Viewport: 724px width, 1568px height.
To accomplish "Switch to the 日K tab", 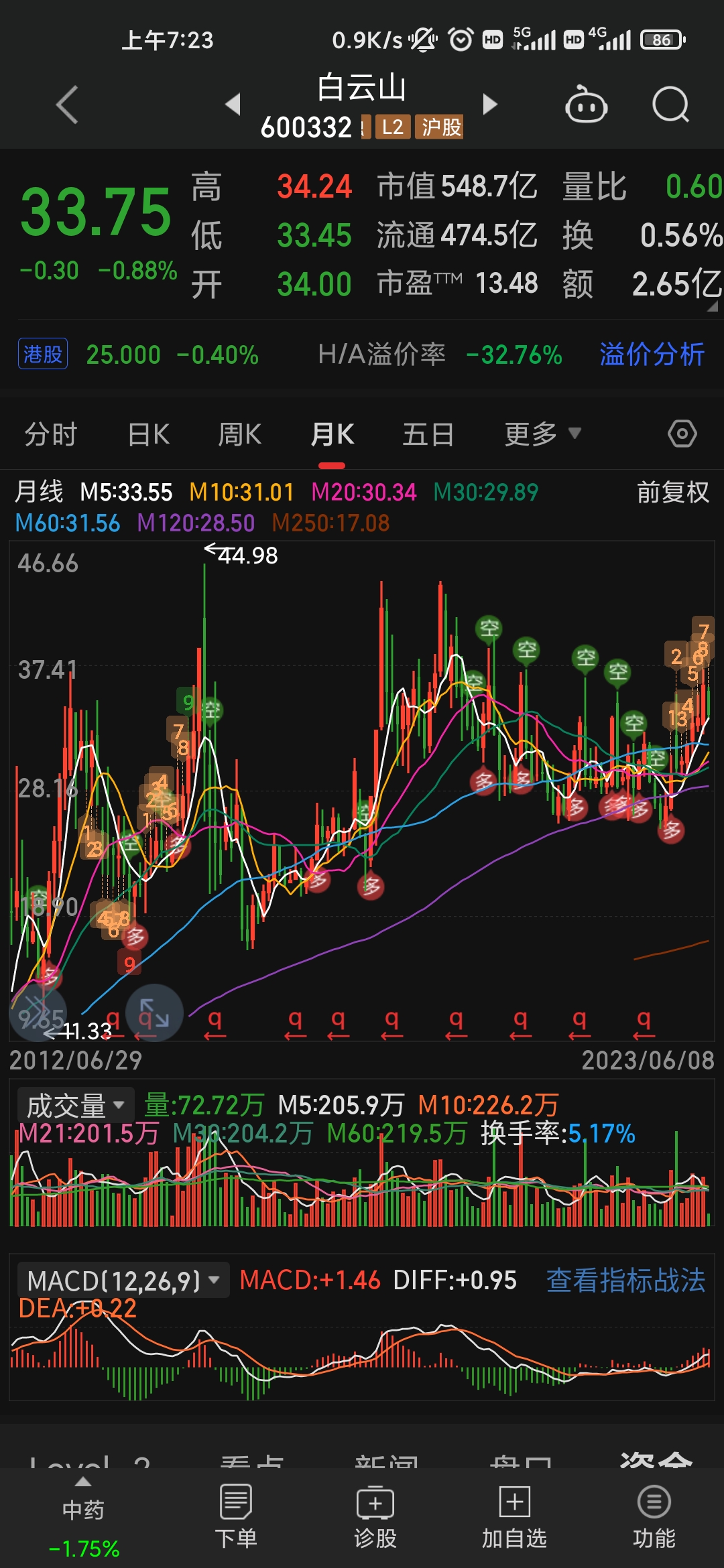I will tap(148, 434).
